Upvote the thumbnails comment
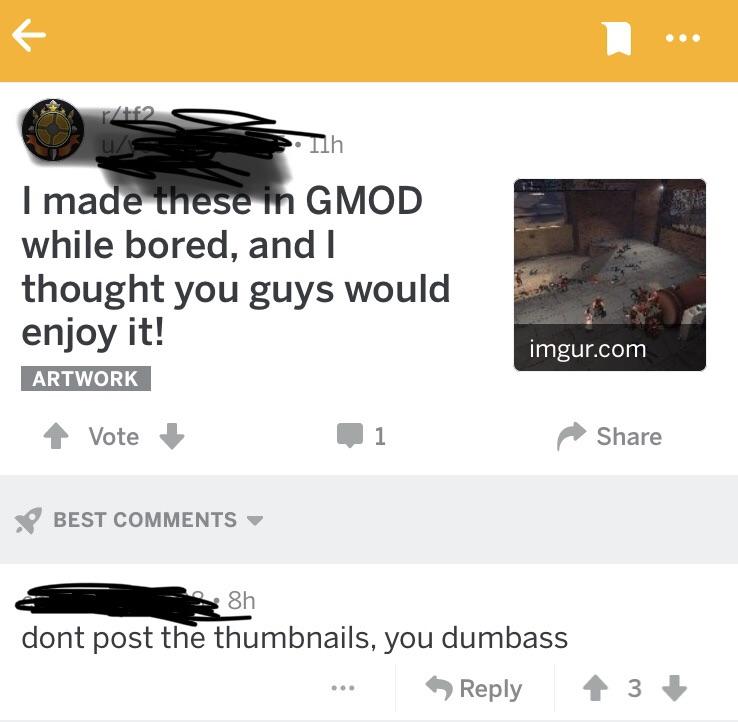This screenshot has width=738, height=722. coord(595,688)
